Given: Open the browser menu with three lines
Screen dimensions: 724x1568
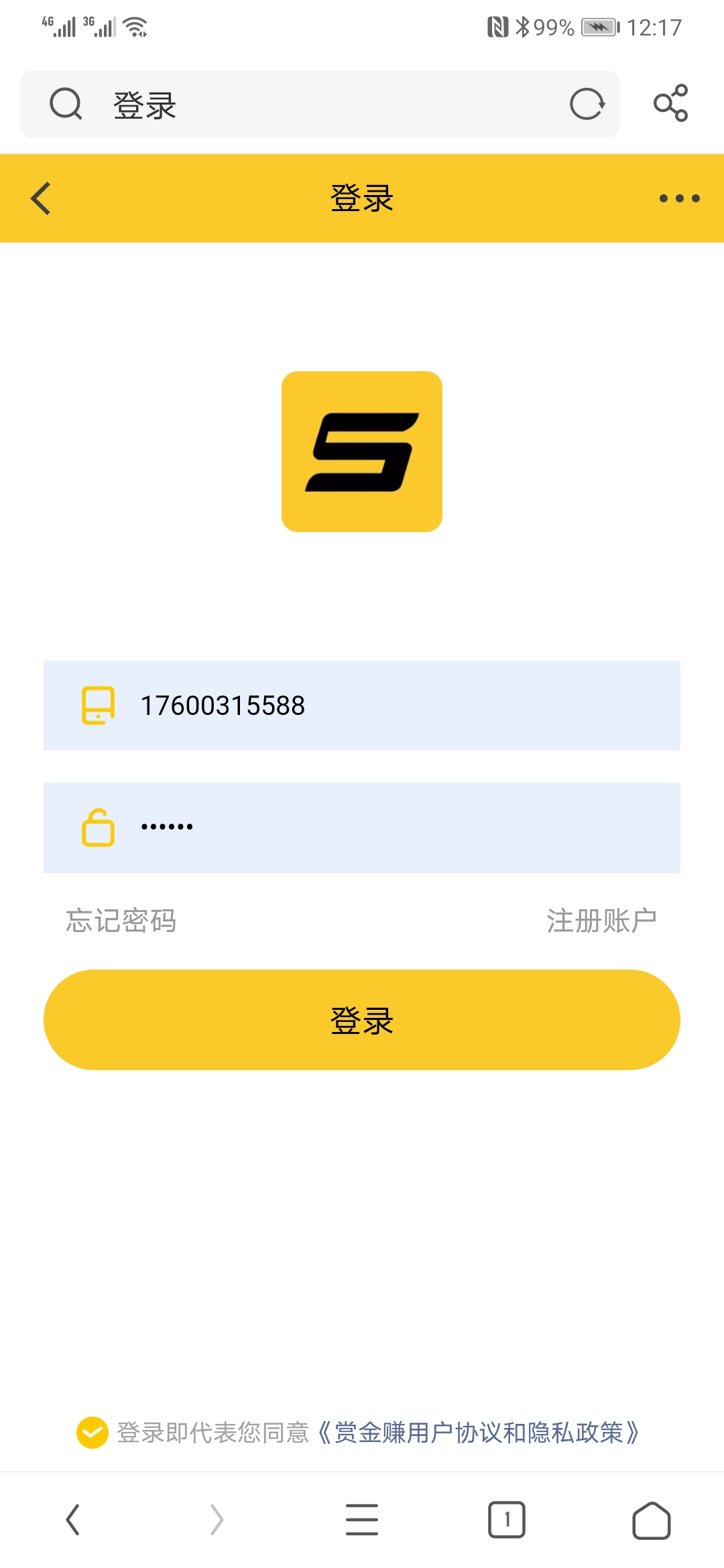Looking at the screenshot, I should [362, 1520].
